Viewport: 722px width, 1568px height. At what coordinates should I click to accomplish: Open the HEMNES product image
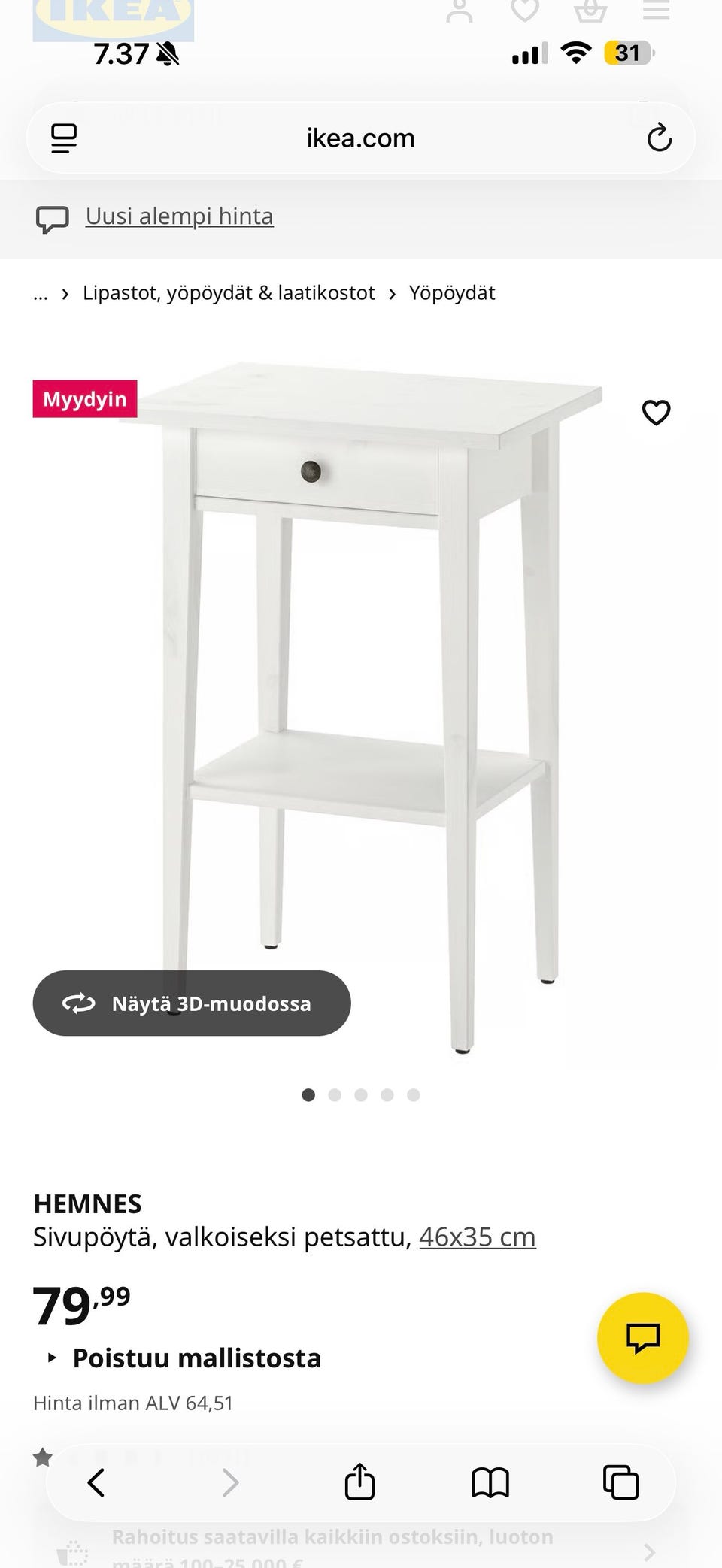(361, 677)
